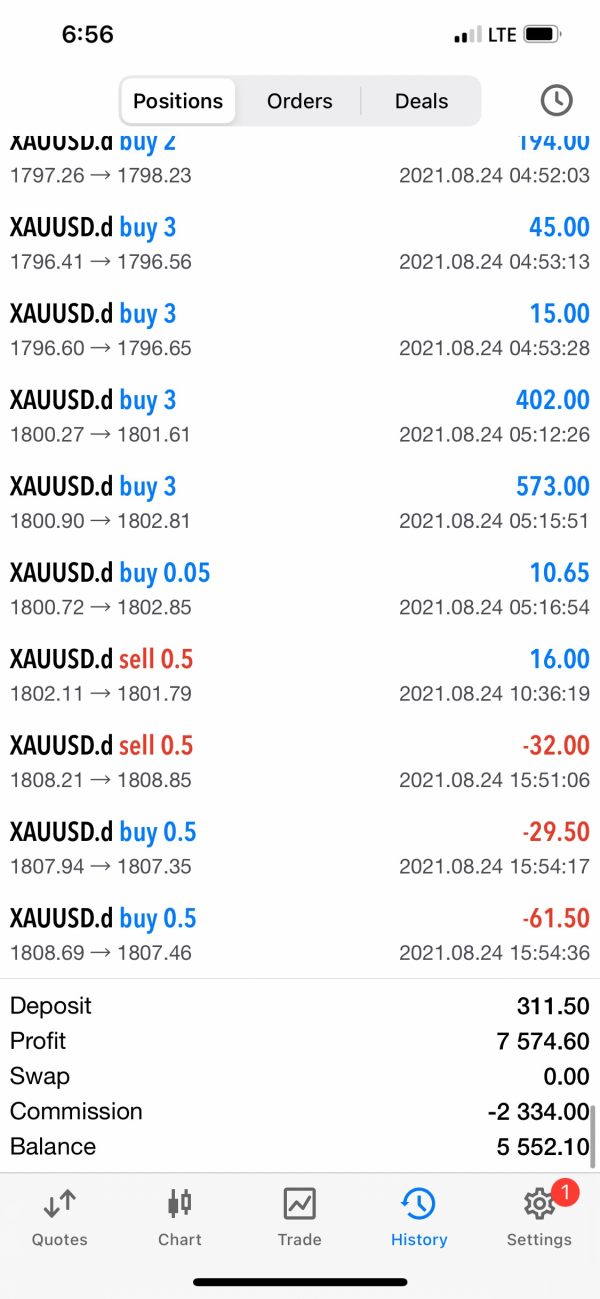Expand the sell 0.5 position with 16.00 profit
Viewport: 600px width, 1299px height.
pos(300,675)
